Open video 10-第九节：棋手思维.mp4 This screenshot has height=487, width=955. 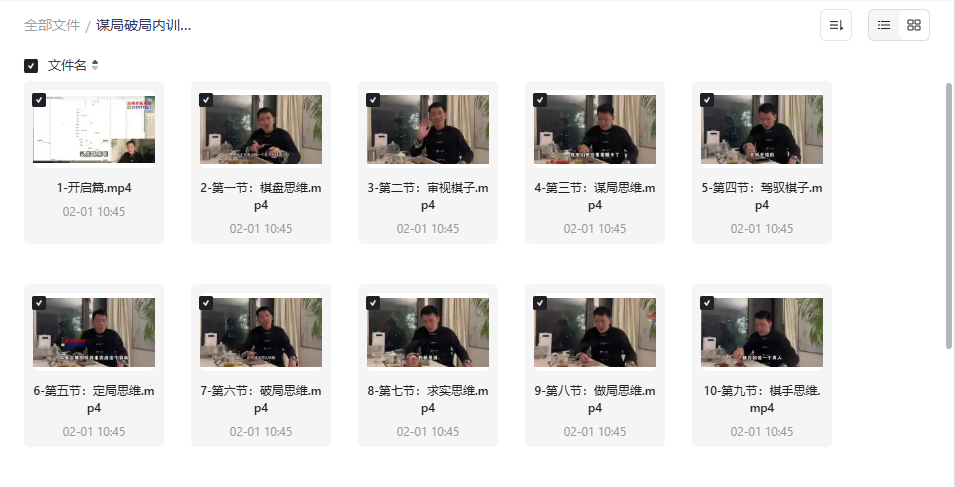coord(762,333)
